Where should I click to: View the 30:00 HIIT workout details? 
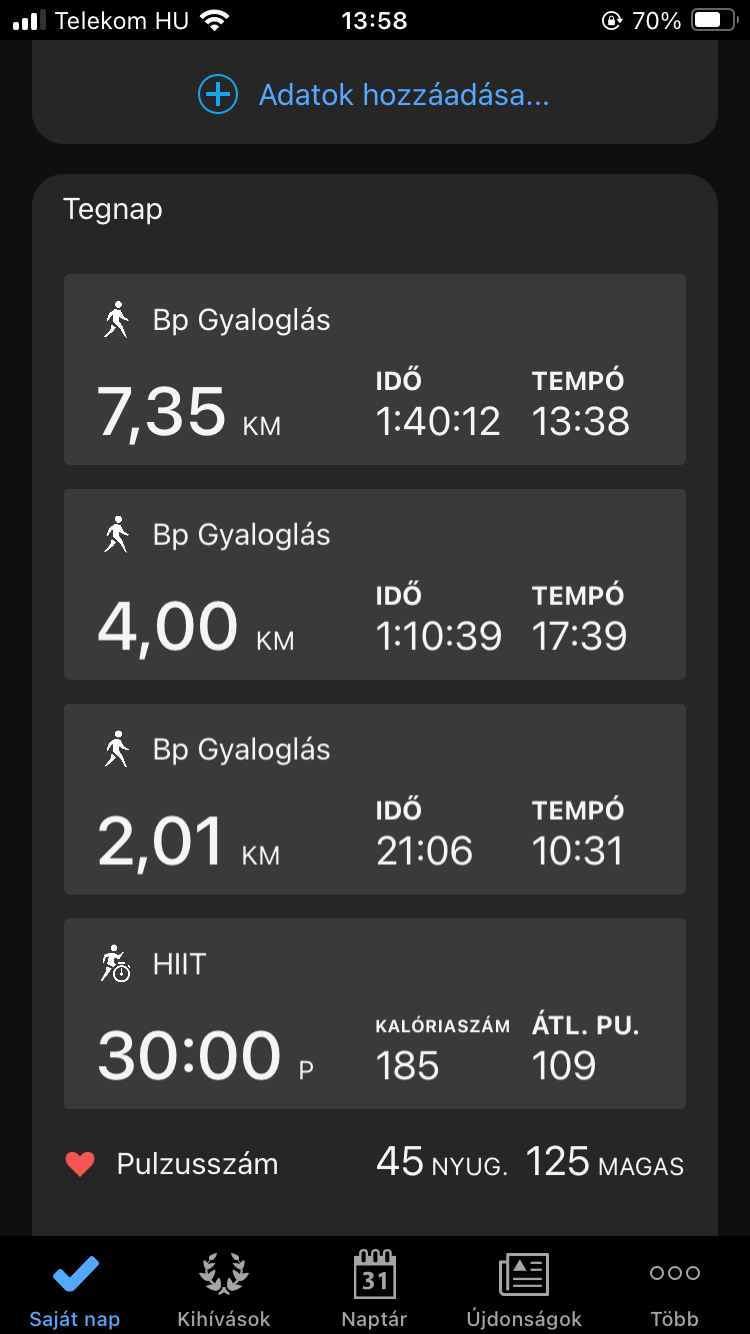coord(374,1013)
